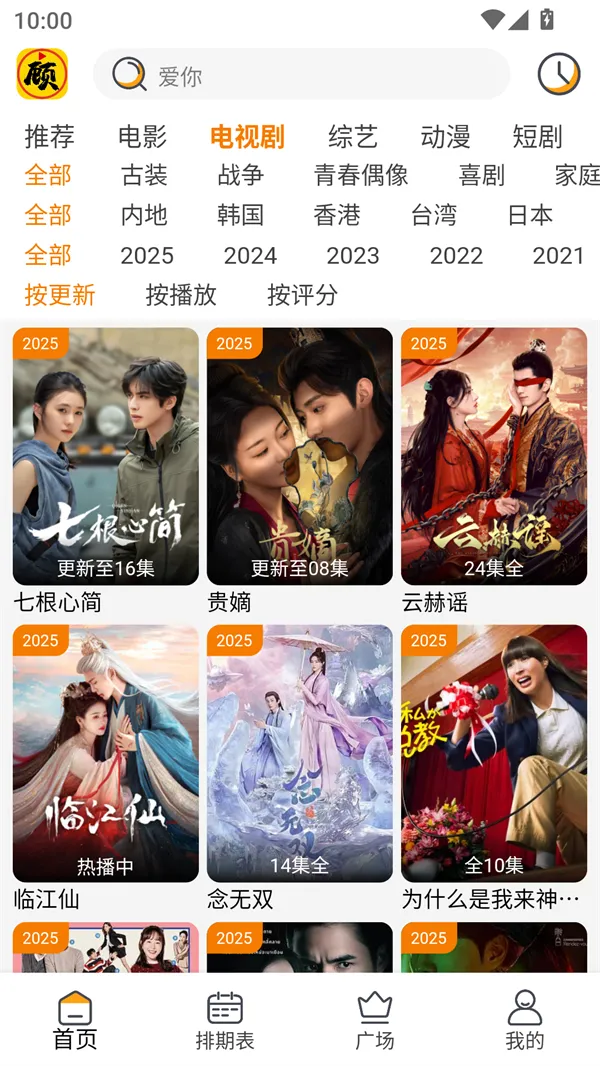Filter shows by year 2024
600x1066 pixels.
coord(250,255)
